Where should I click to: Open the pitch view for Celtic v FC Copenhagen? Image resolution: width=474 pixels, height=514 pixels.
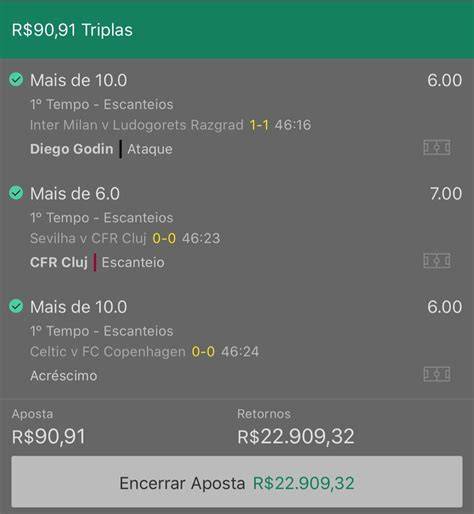pyautogui.click(x=437, y=374)
